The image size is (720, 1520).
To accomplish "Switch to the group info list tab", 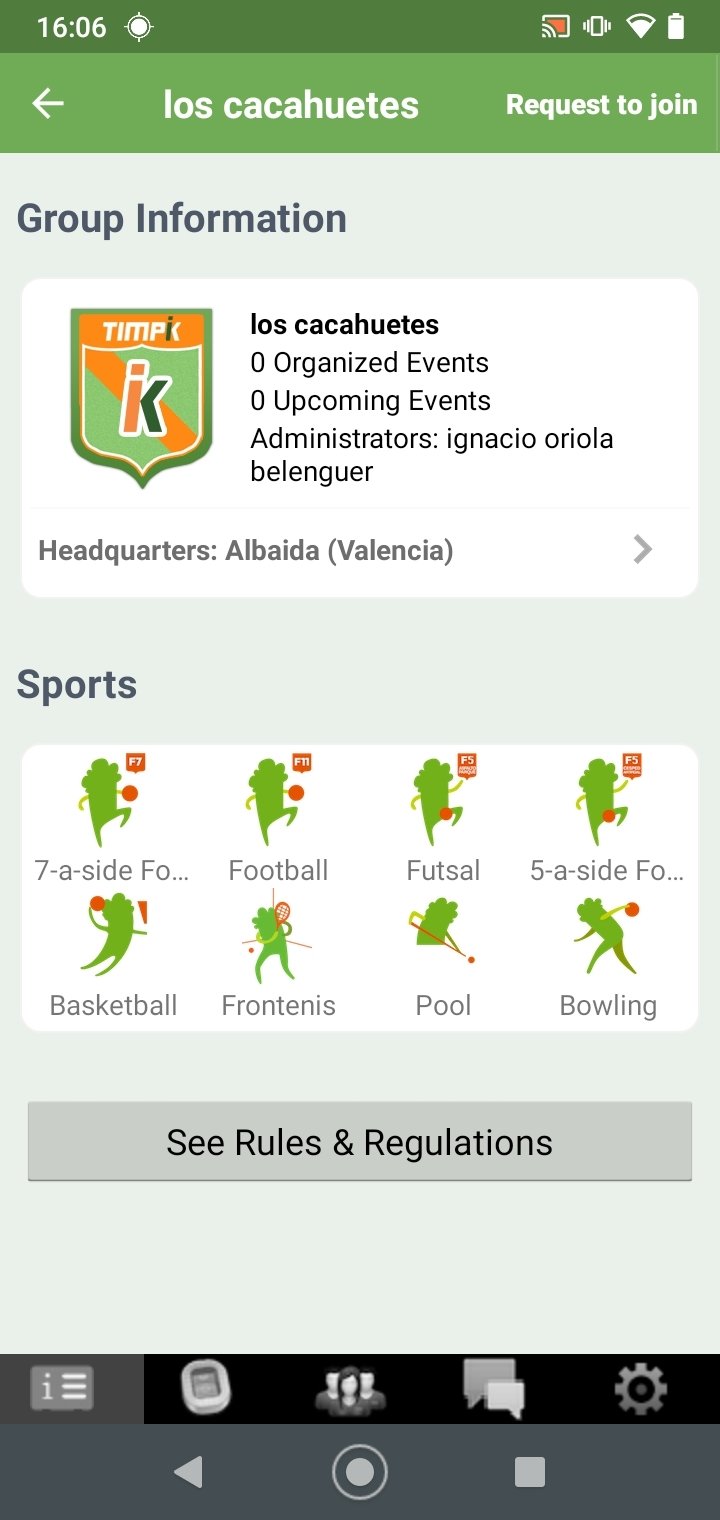I will pos(64,1388).
